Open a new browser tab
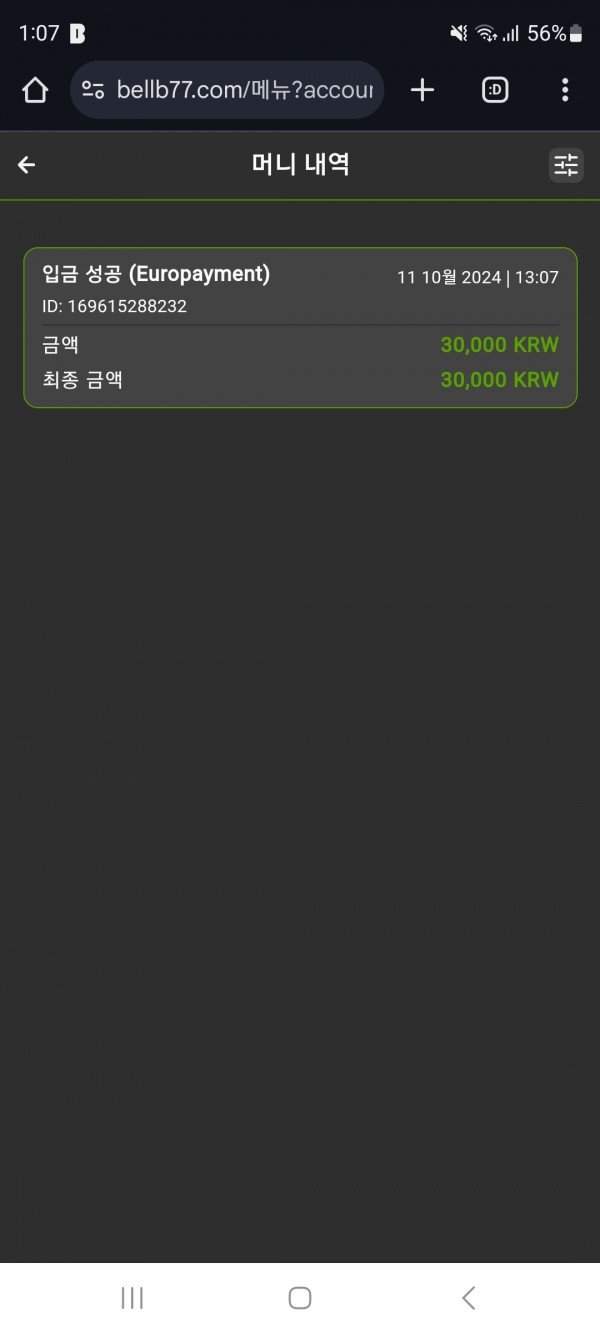This screenshot has height=1333, width=600. click(x=422, y=90)
